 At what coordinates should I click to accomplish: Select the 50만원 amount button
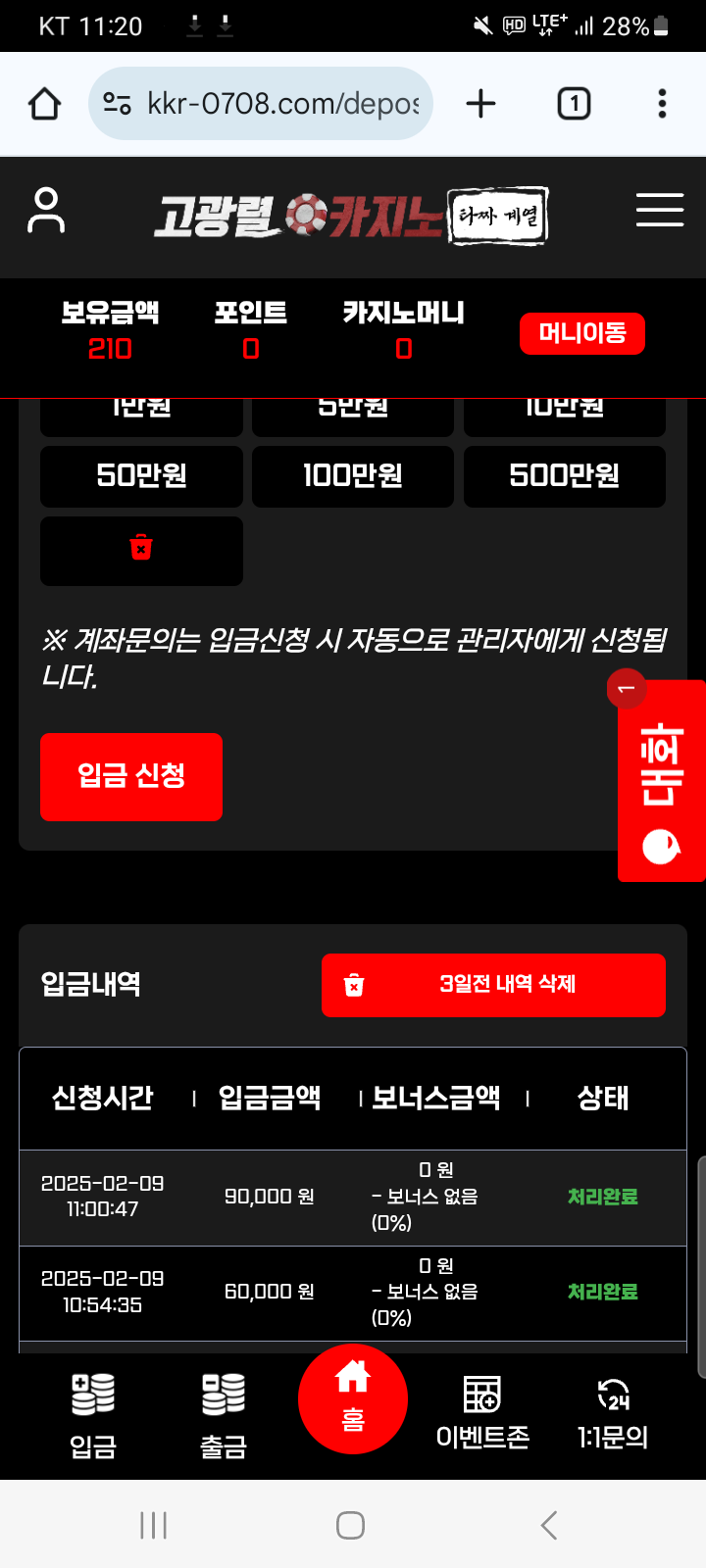pos(141,476)
